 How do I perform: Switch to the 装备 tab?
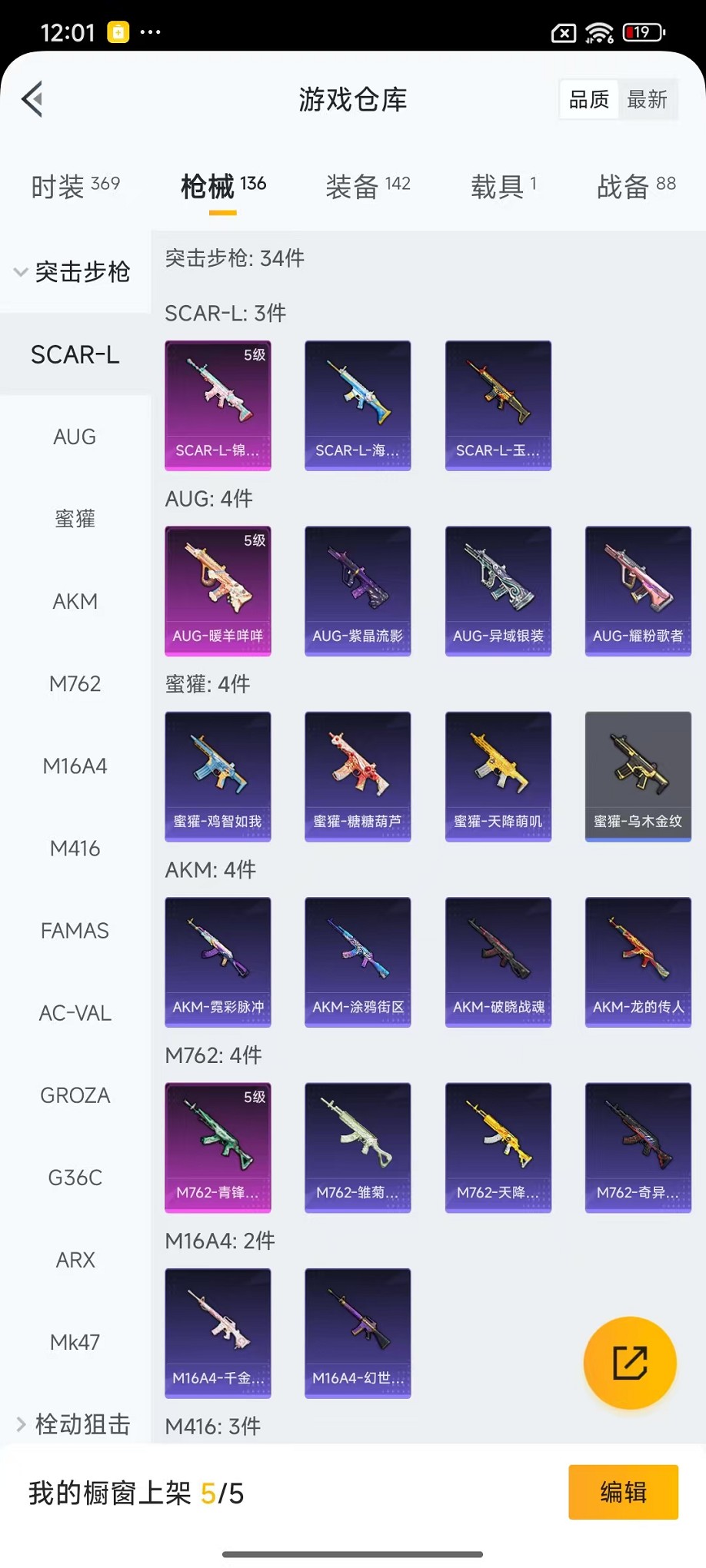coord(368,185)
